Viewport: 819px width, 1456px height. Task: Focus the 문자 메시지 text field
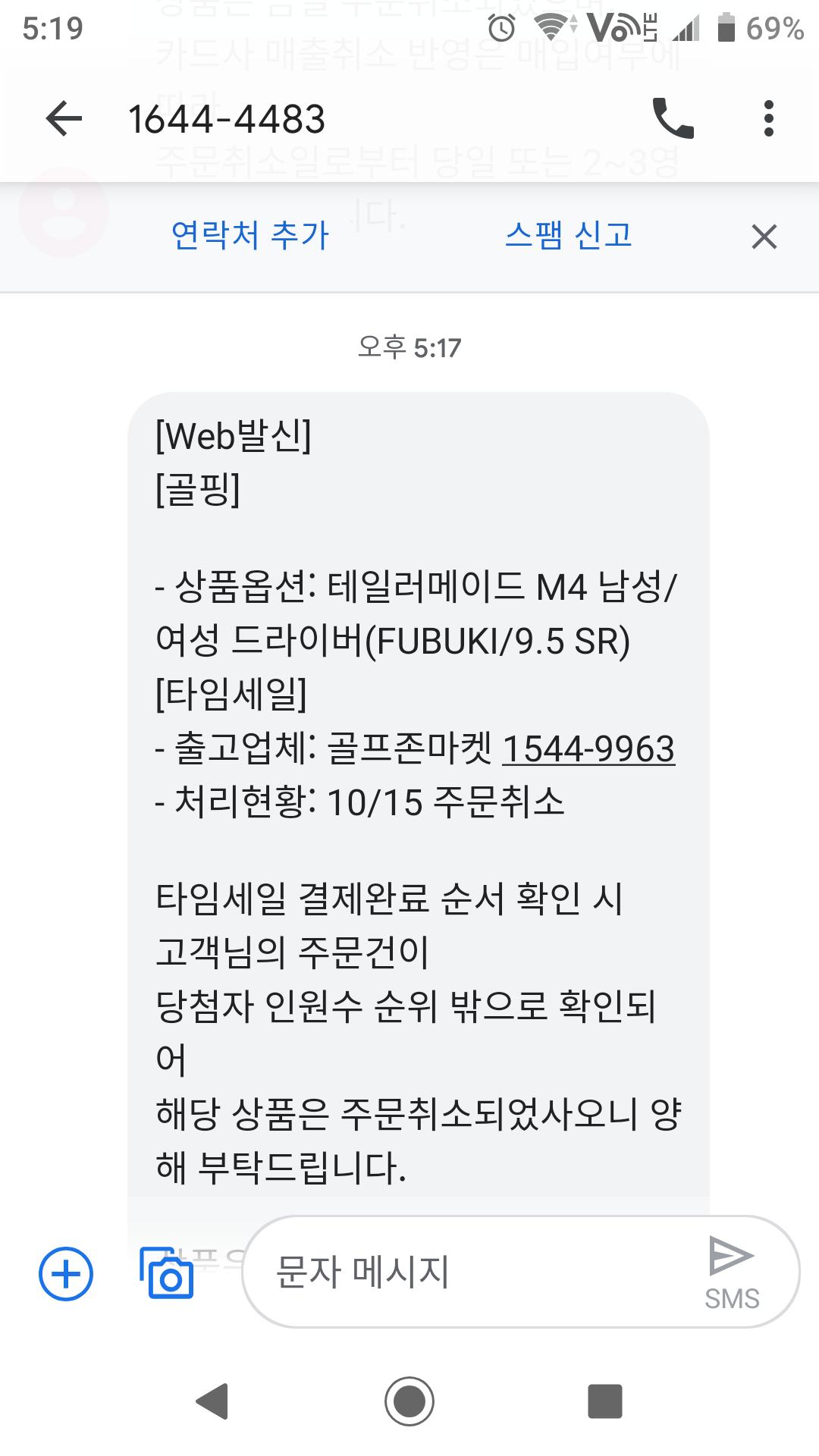(470, 1272)
